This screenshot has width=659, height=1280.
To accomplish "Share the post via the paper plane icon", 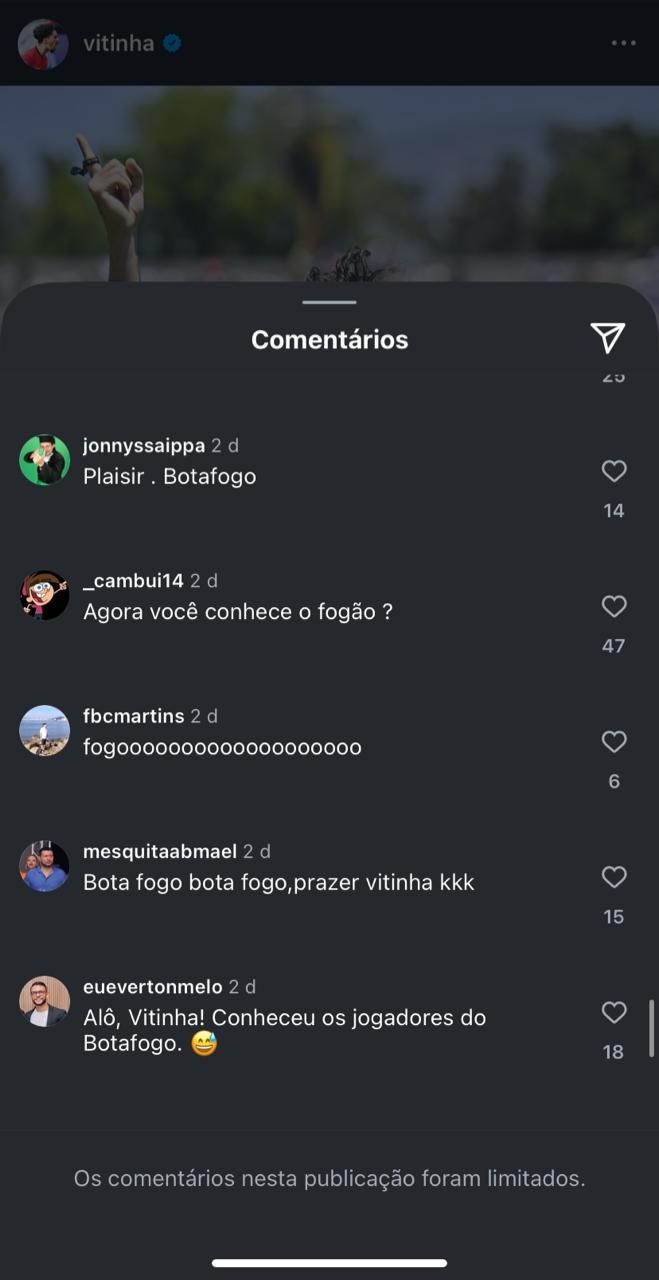I will (608, 338).
